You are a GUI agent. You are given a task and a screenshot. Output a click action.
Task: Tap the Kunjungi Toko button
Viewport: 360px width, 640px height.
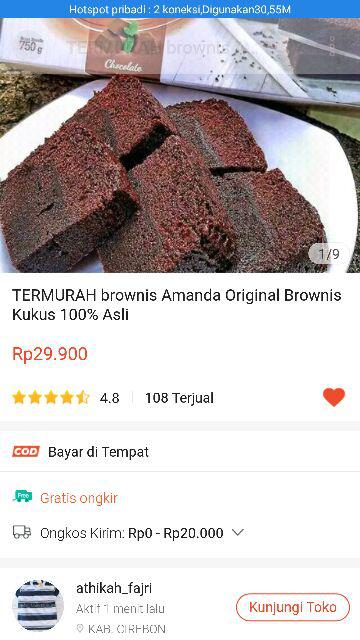(293, 607)
